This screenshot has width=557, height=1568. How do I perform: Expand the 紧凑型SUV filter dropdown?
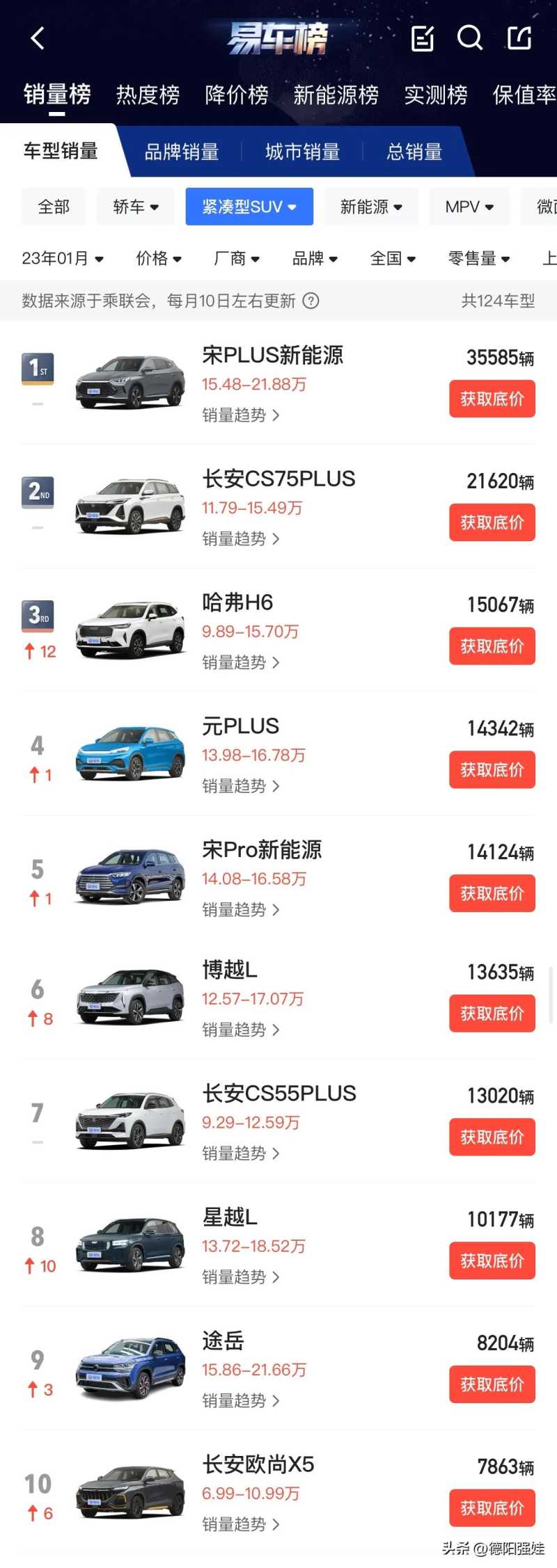pyautogui.click(x=249, y=207)
